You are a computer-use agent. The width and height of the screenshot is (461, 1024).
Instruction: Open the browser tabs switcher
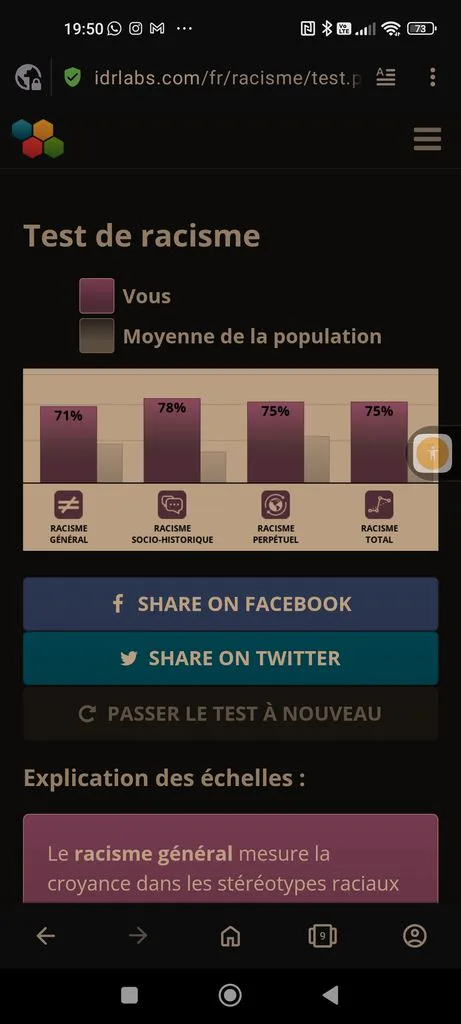(323, 936)
